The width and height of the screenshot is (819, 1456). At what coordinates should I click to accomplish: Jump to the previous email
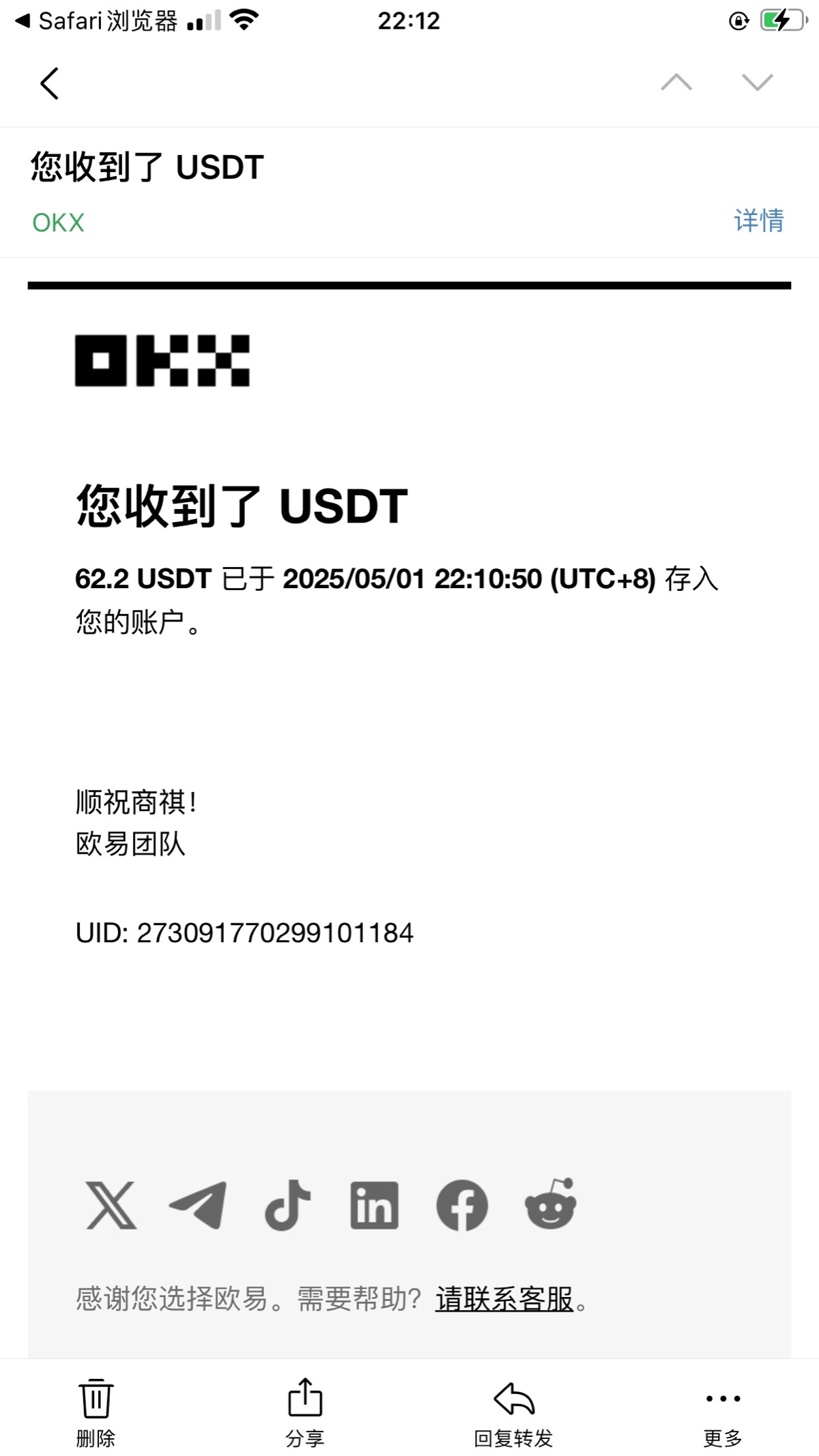click(676, 83)
